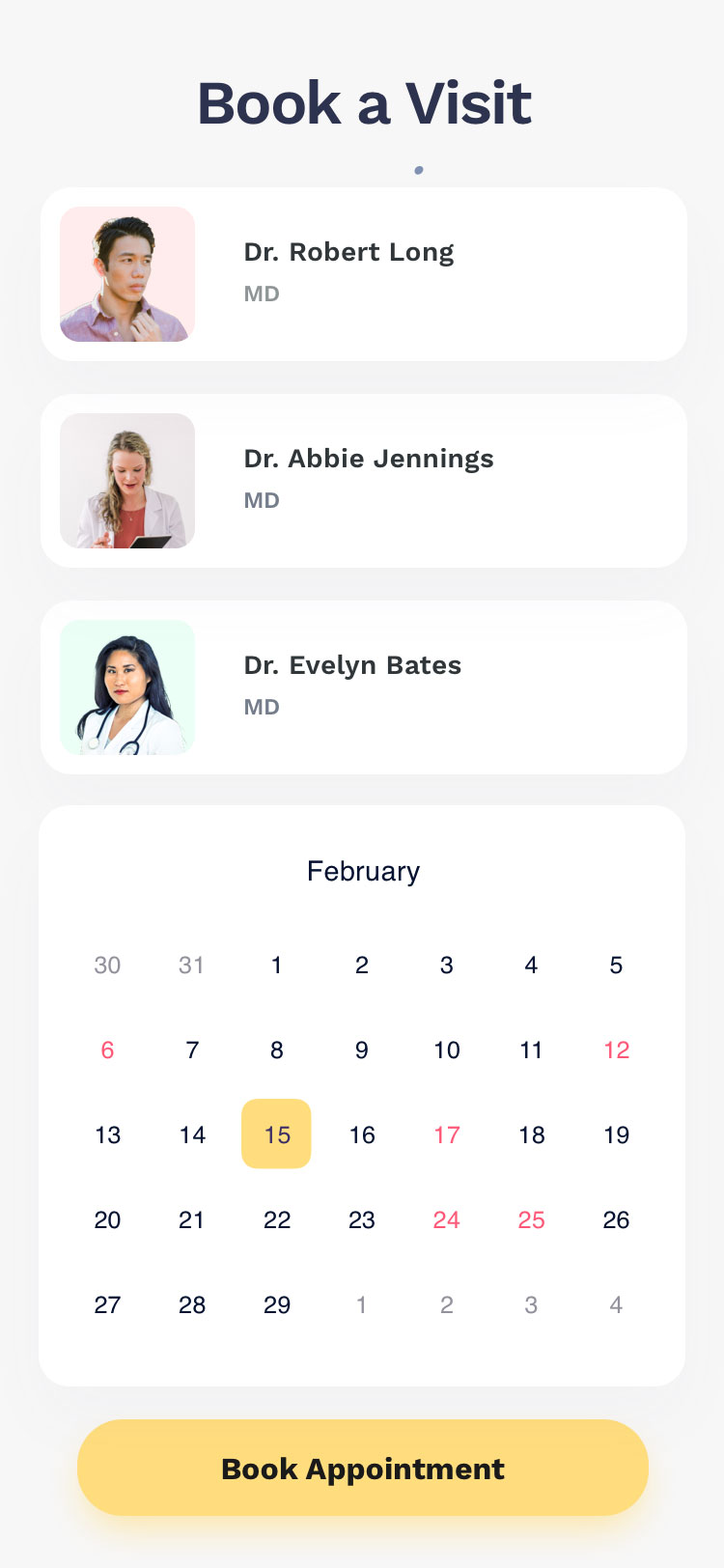Click Dr. Robert Long's profile photo

pos(126,274)
